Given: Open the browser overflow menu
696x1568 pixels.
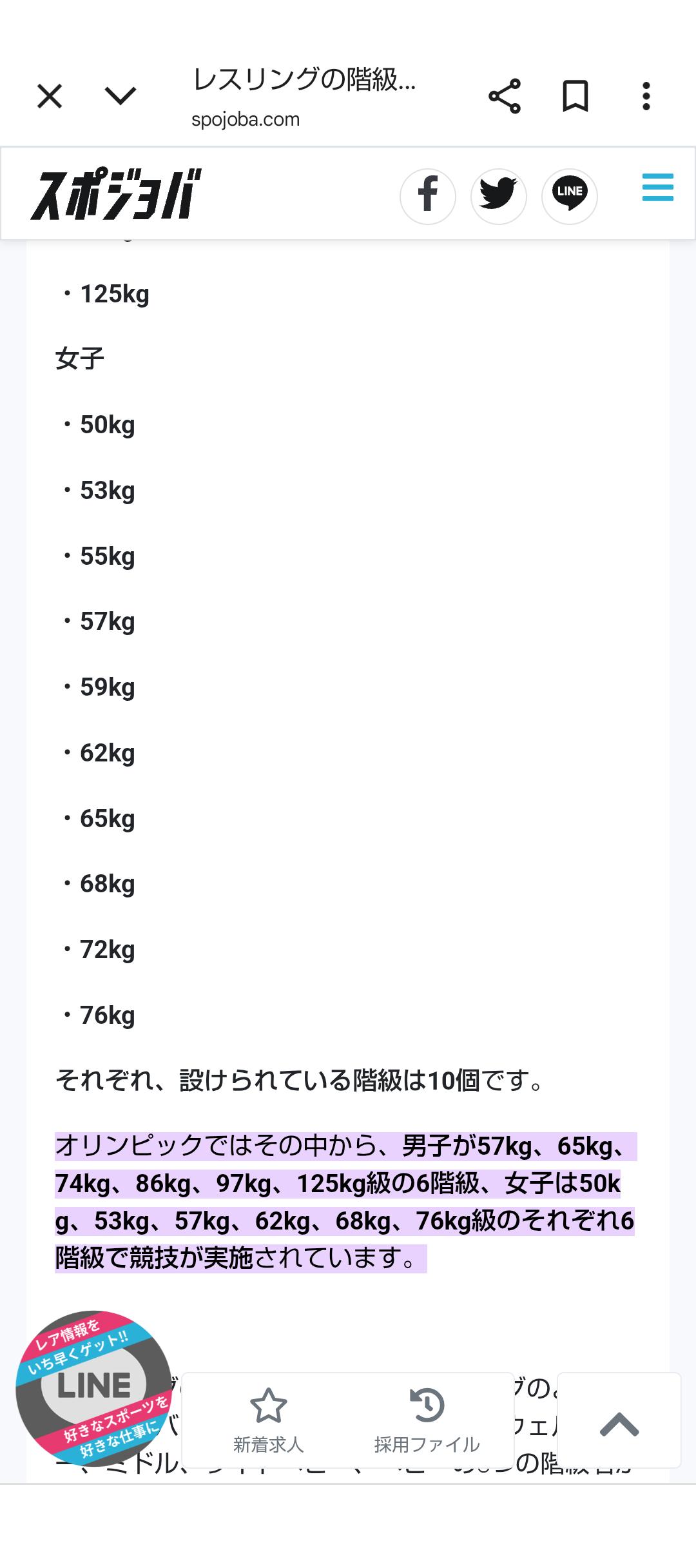Looking at the screenshot, I should [x=646, y=97].
